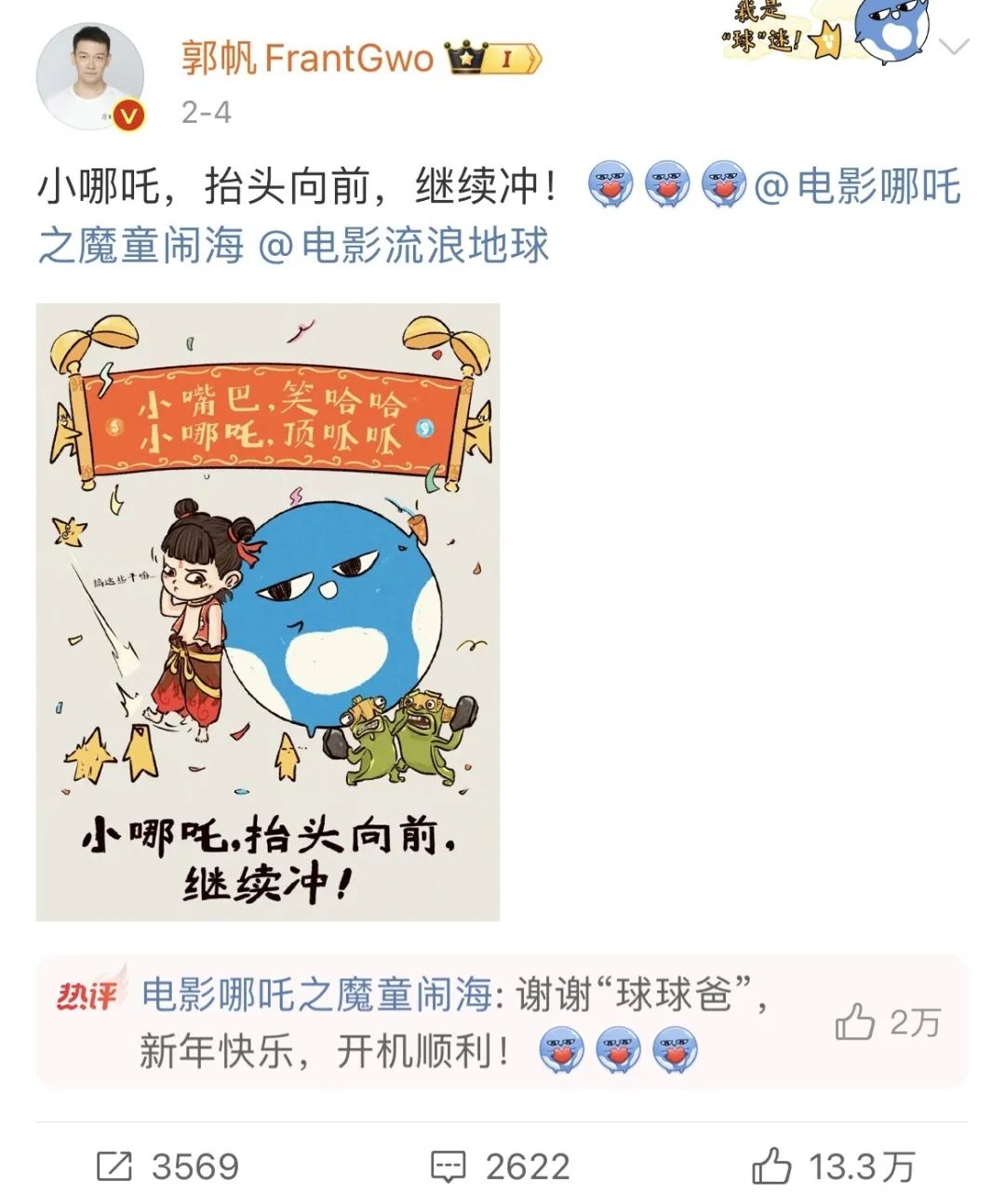The height and width of the screenshot is (1204, 1005).
Task: Open 郭帆 FrantGwo's profile avatar
Action: coord(90,76)
